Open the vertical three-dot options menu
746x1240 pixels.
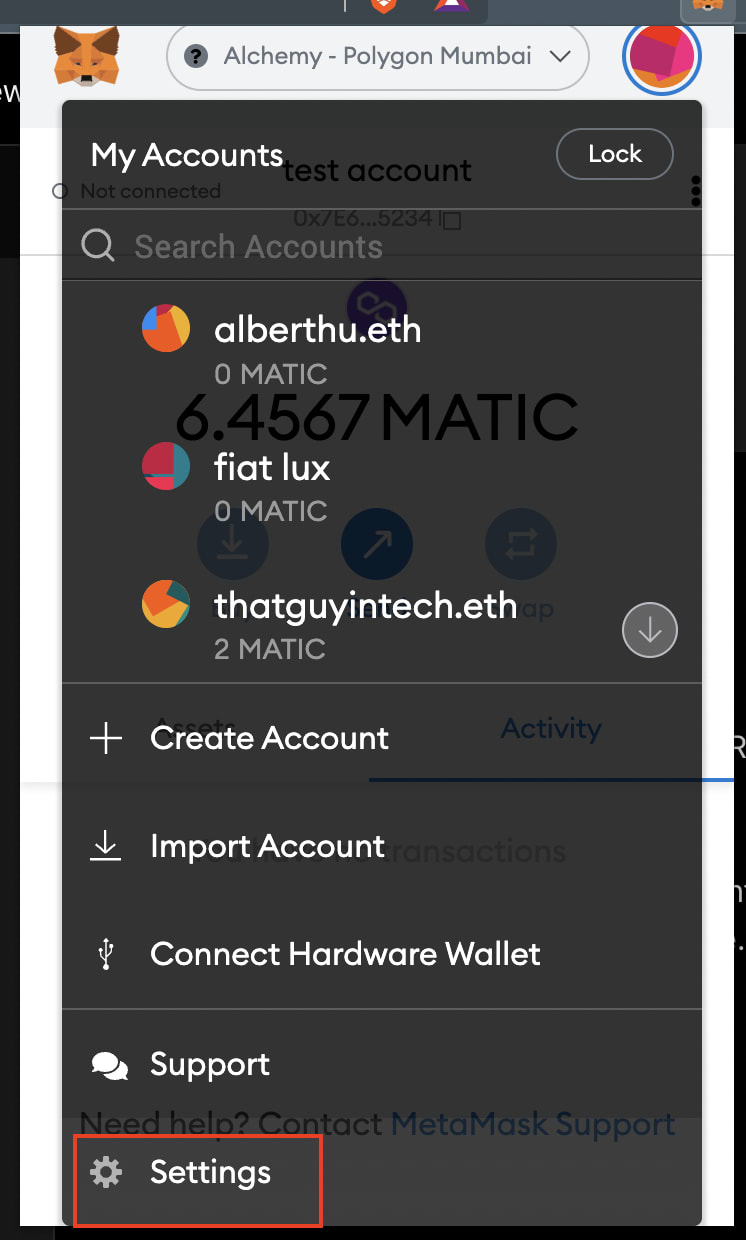pos(695,190)
